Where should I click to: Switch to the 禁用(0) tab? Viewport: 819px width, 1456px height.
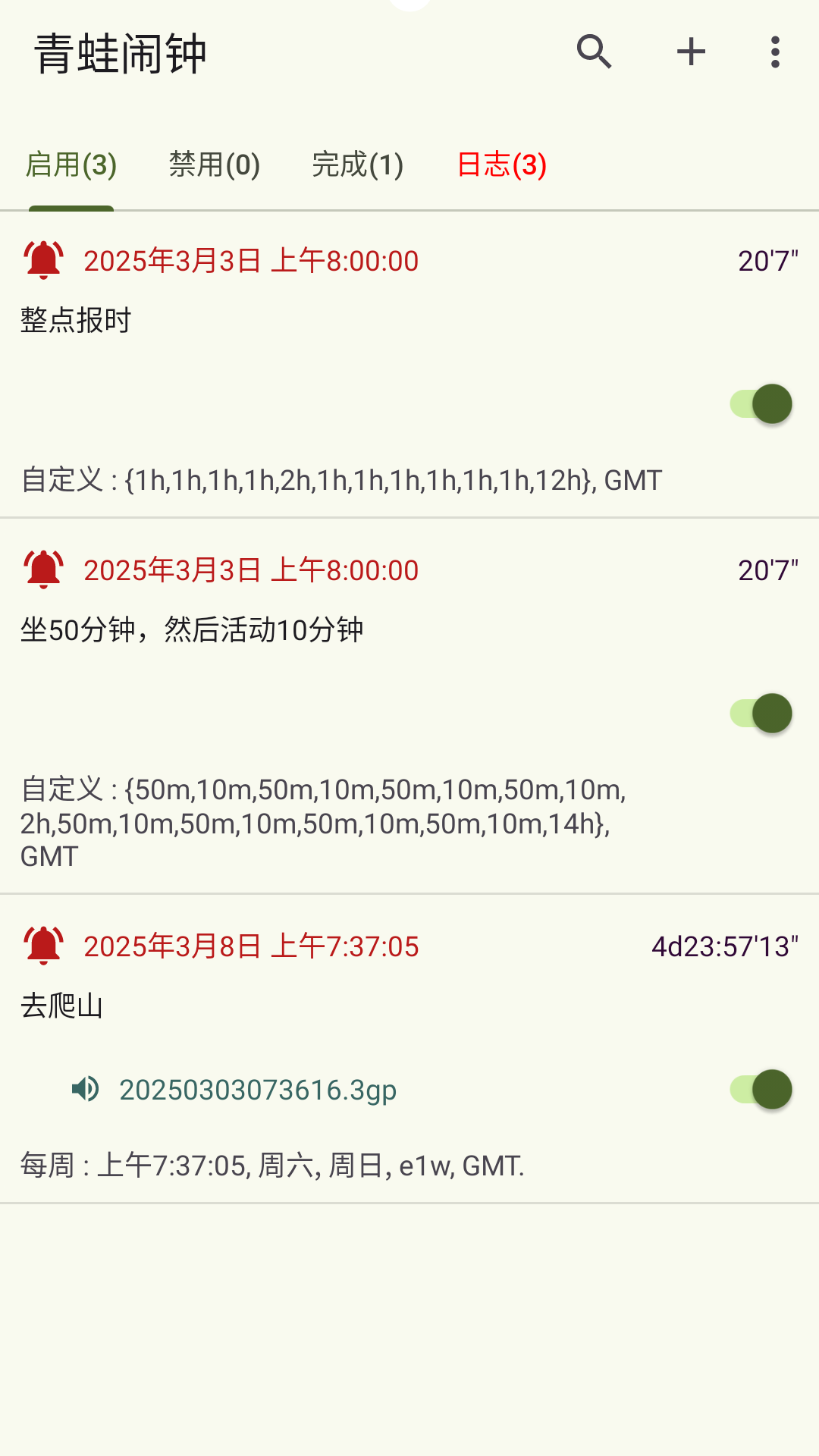click(x=215, y=165)
